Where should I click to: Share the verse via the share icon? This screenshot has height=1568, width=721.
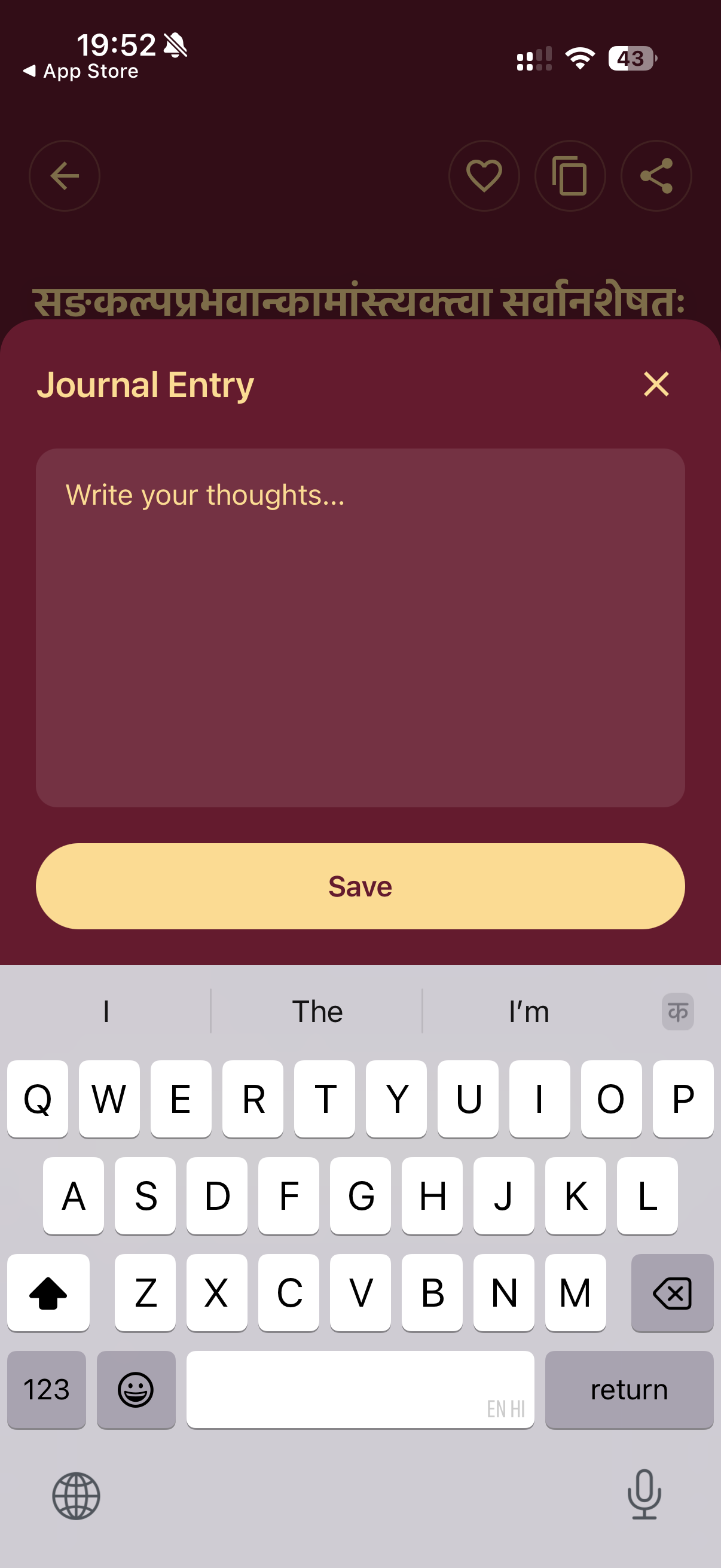tap(655, 176)
